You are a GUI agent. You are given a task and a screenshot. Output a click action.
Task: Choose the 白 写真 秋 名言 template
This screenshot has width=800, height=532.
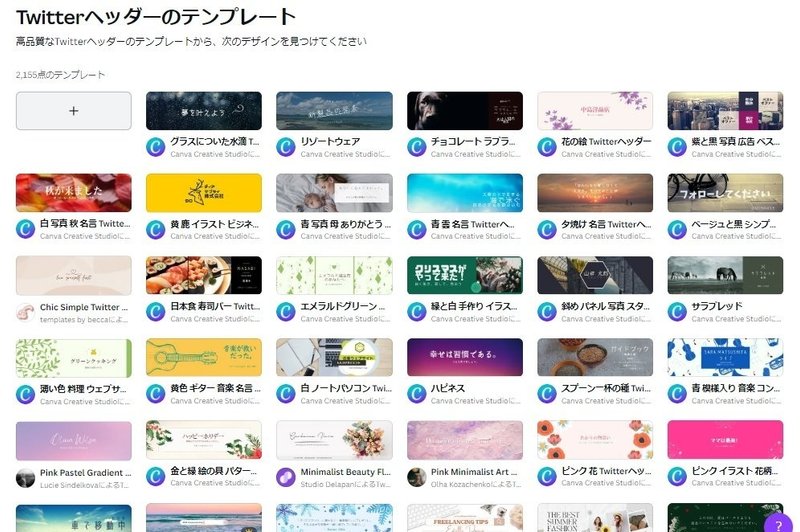pyautogui.click(x=73, y=193)
